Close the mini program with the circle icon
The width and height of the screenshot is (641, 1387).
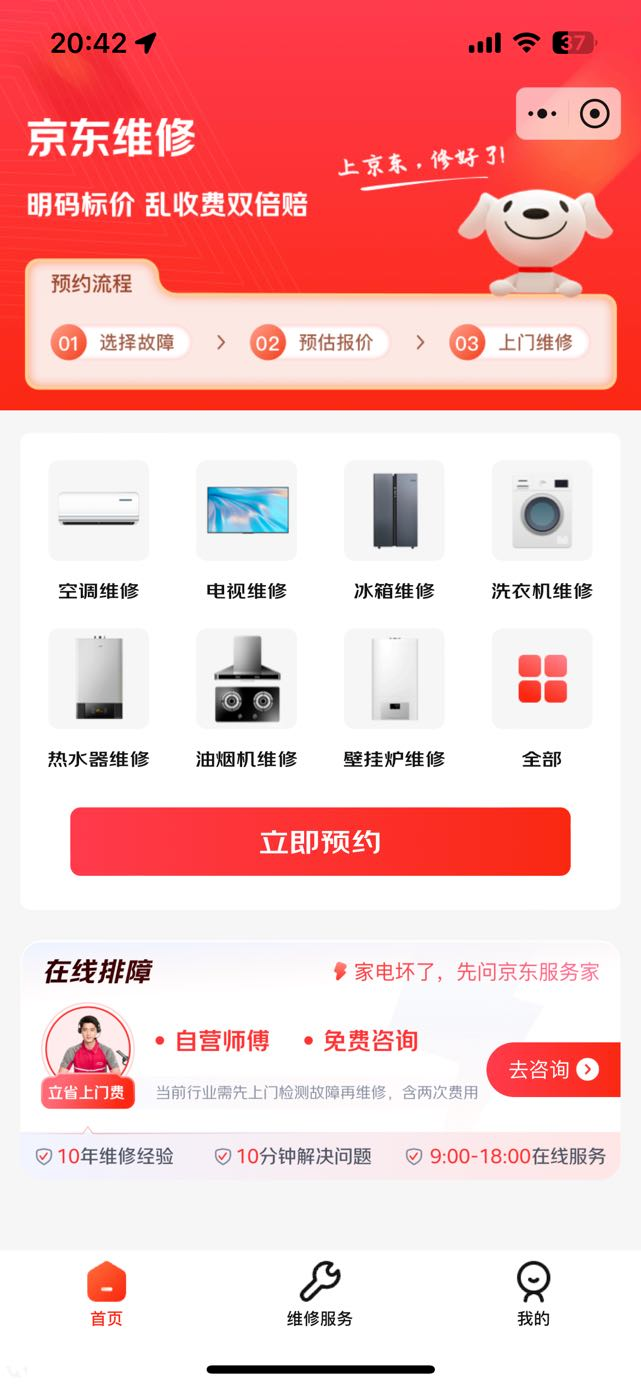pos(594,114)
